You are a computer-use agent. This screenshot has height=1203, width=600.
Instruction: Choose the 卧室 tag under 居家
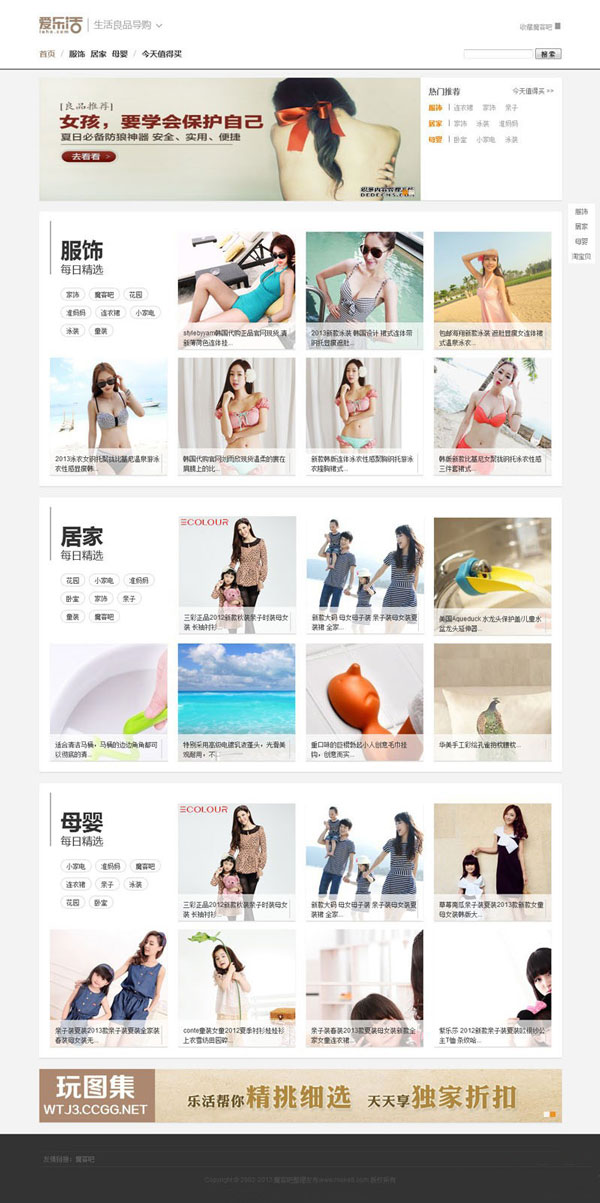point(72,599)
